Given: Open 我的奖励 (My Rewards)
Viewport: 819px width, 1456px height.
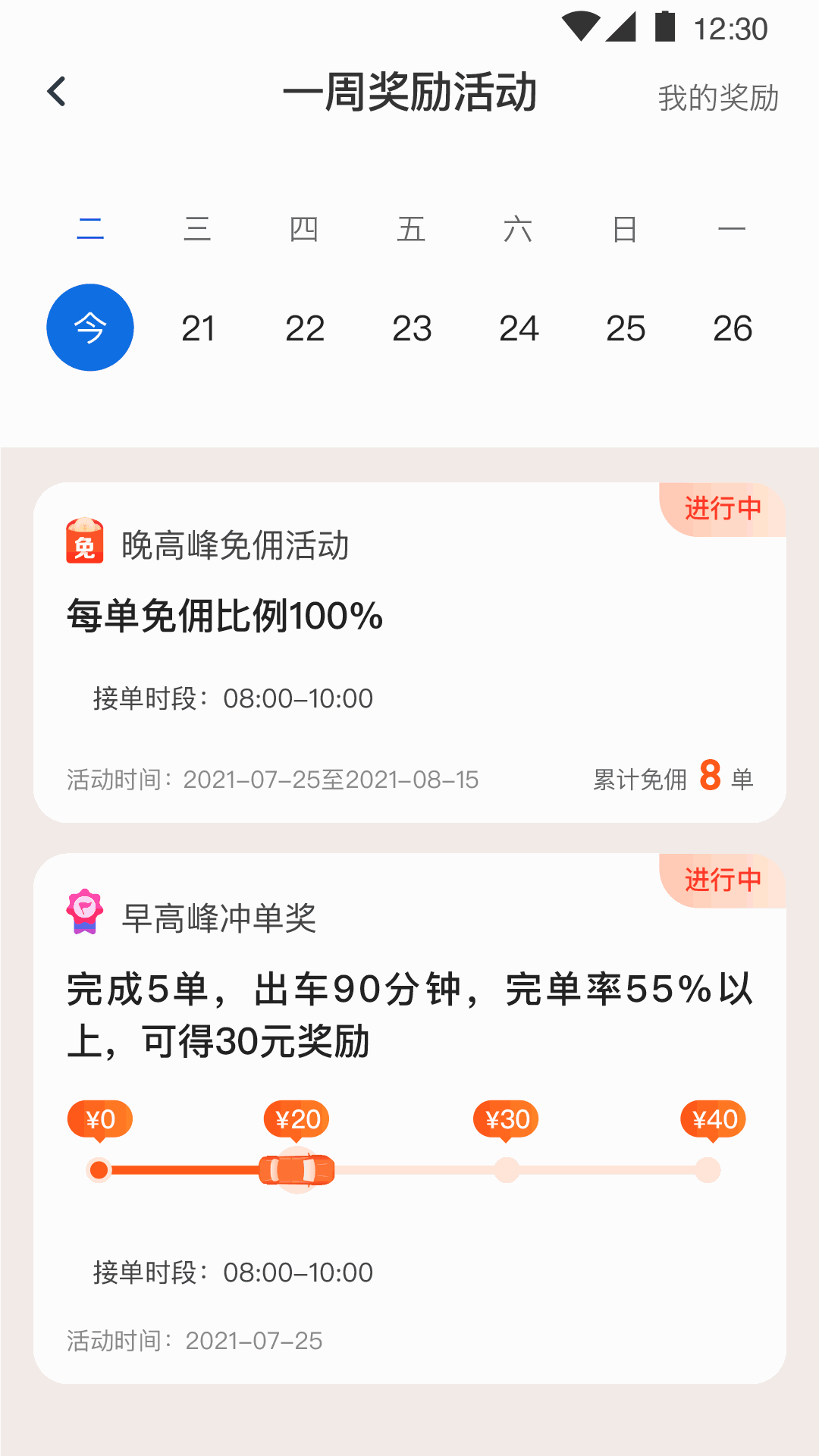Looking at the screenshot, I should (x=717, y=98).
